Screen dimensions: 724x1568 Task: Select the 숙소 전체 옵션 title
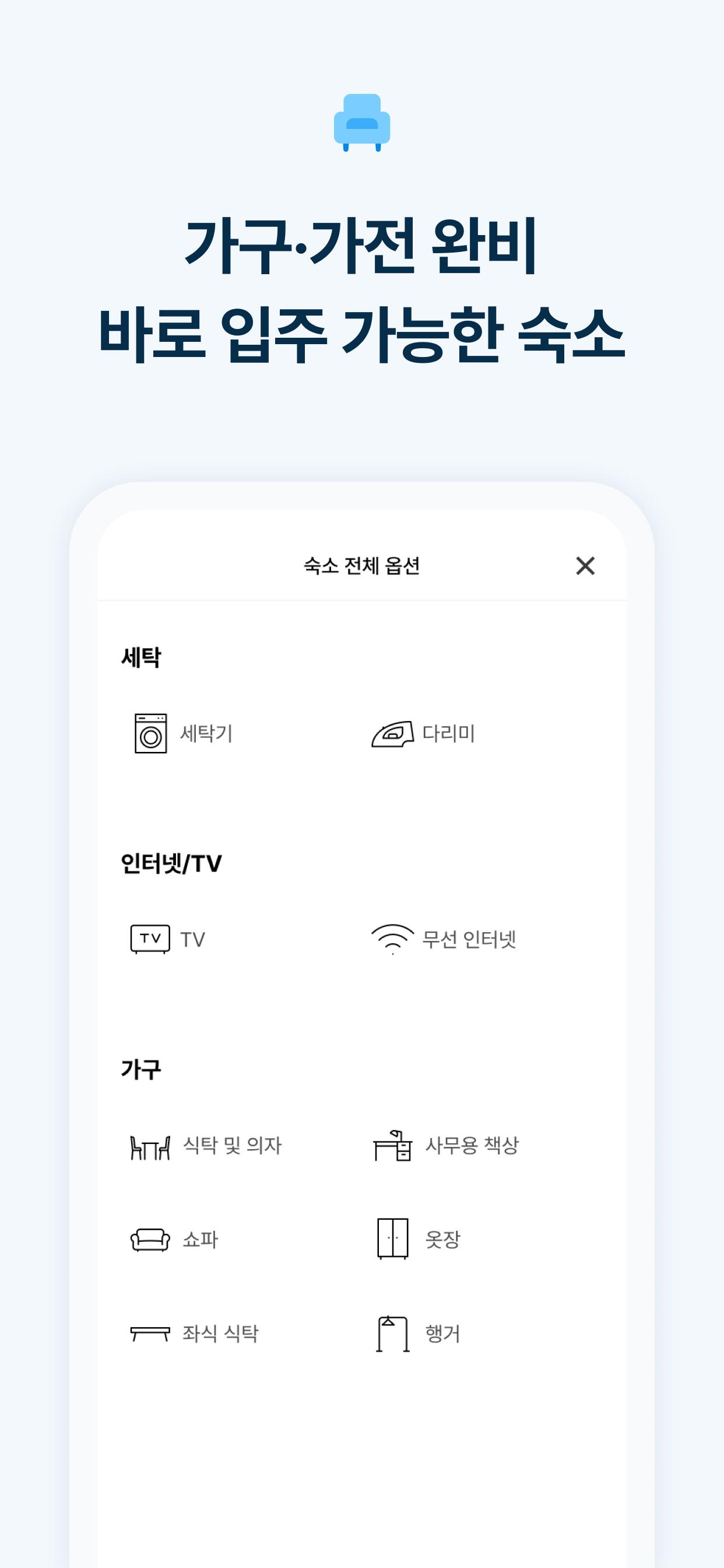point(362,566)
